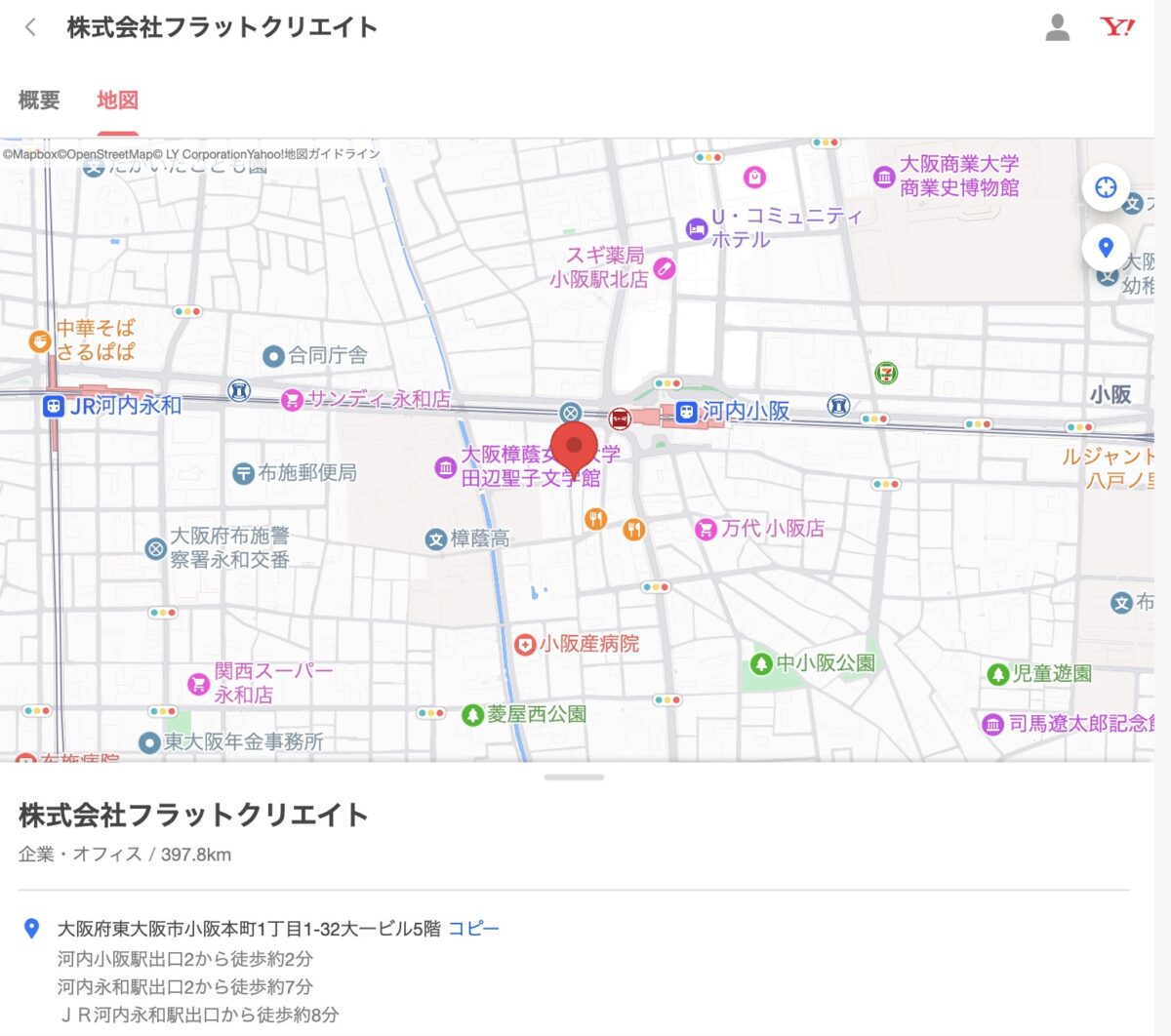The image size is (1171, 1036).
Task: Go back using the arrow icon
Action: click(x=31, y=27)
